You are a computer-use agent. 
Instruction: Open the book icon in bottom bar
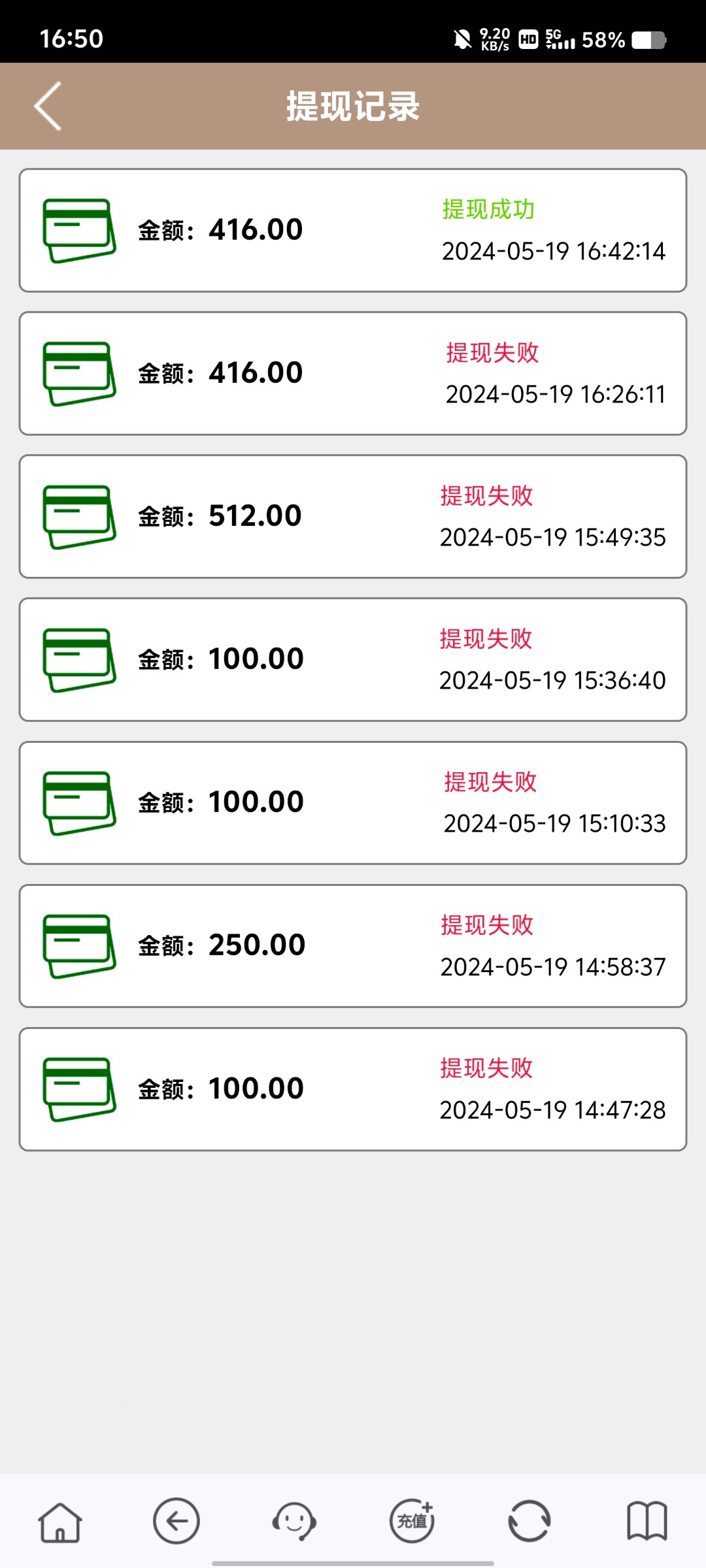click(x=647, y=1521)
